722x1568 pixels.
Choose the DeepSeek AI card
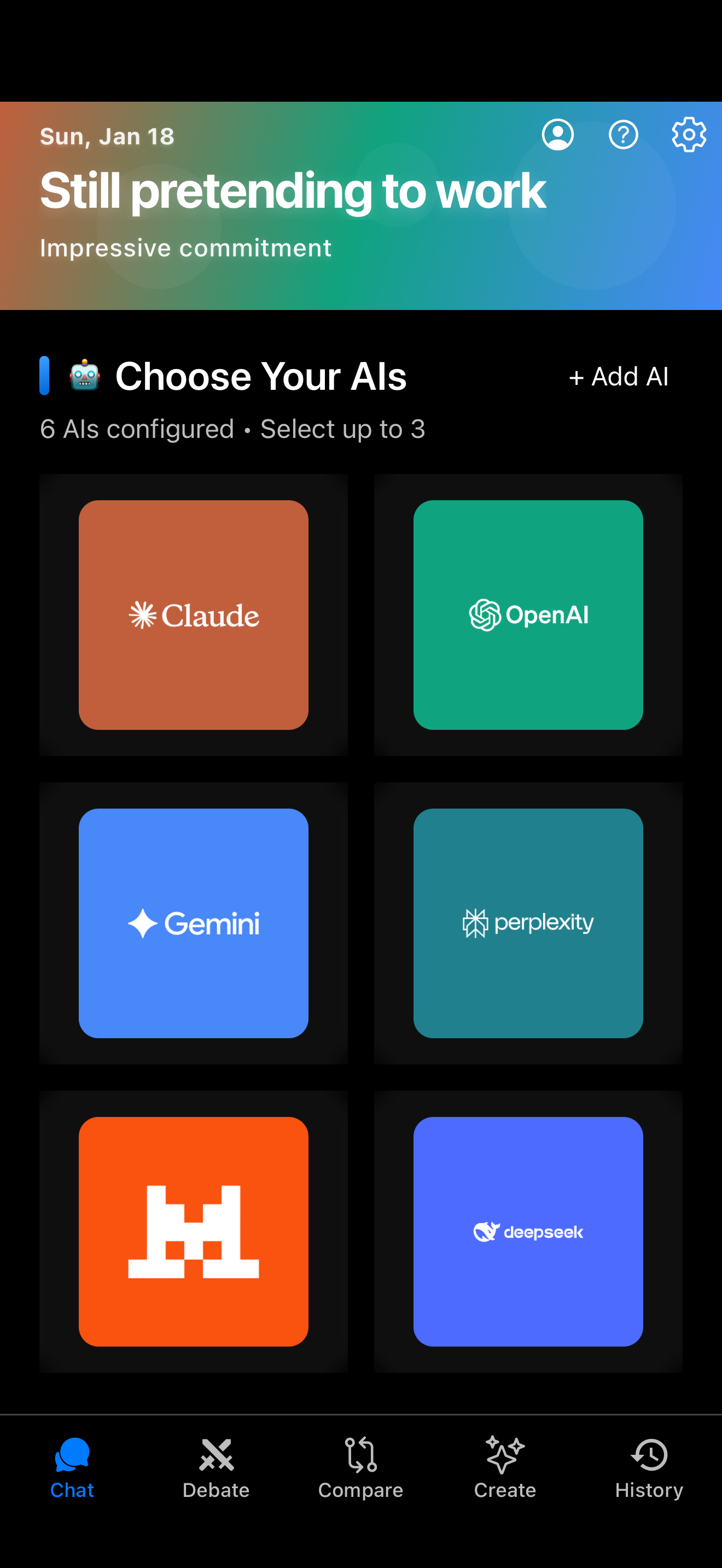click(528, 1231)
